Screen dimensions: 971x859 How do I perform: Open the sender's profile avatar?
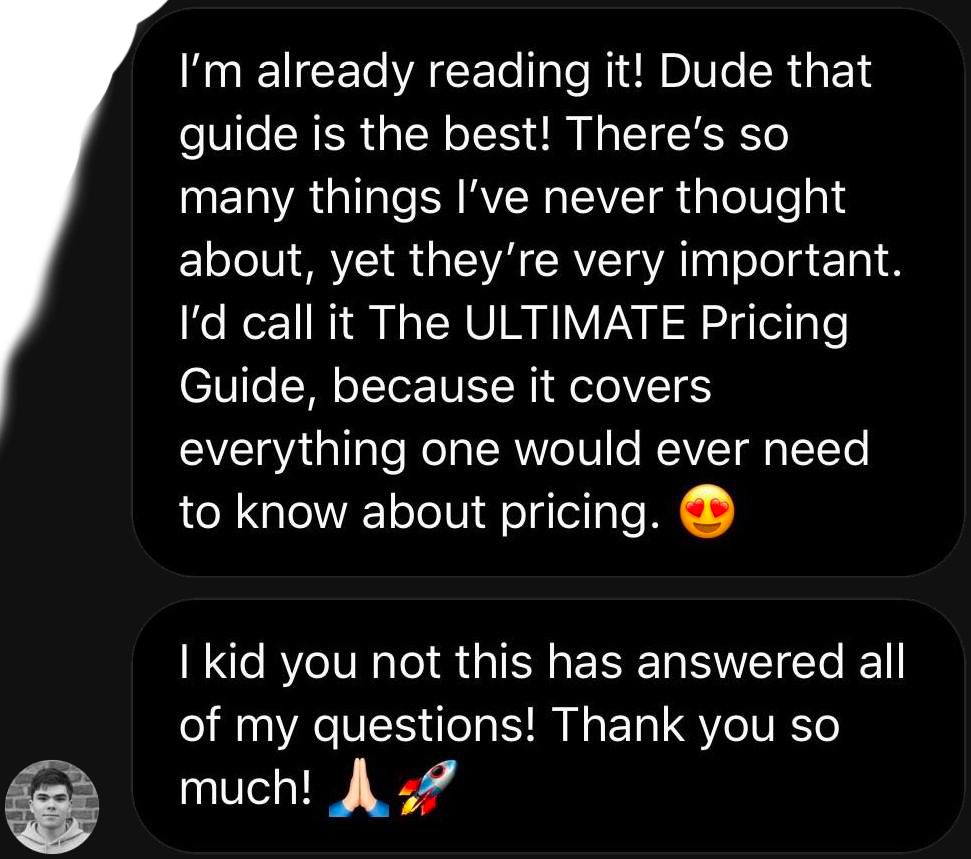click(52, 806)
